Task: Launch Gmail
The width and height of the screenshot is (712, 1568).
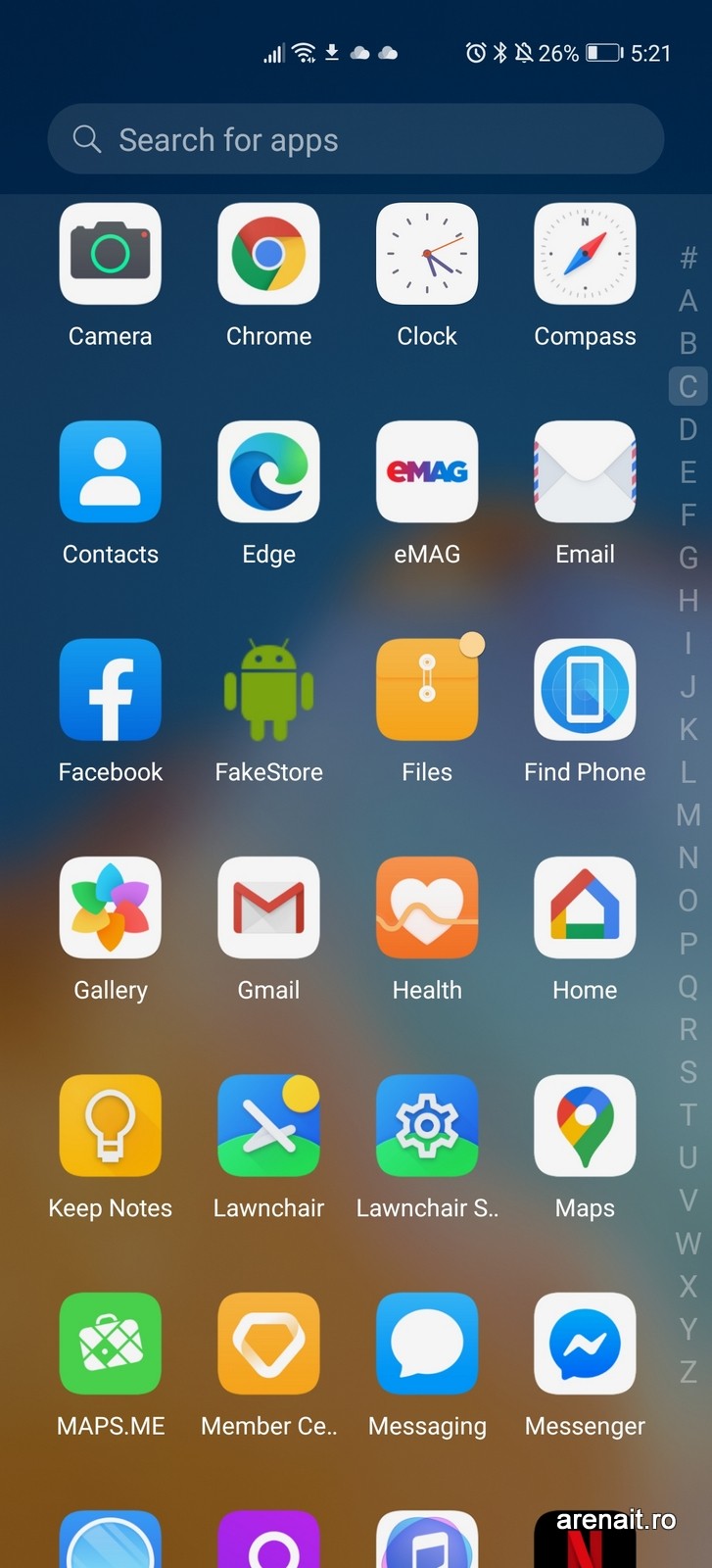Action: click(x=268, y=907)
